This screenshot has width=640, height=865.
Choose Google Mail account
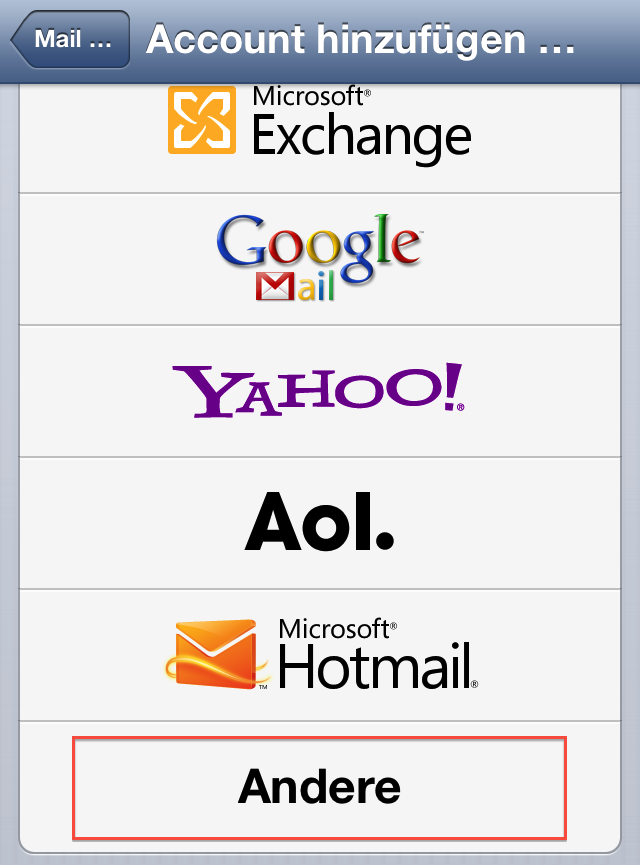319,258
